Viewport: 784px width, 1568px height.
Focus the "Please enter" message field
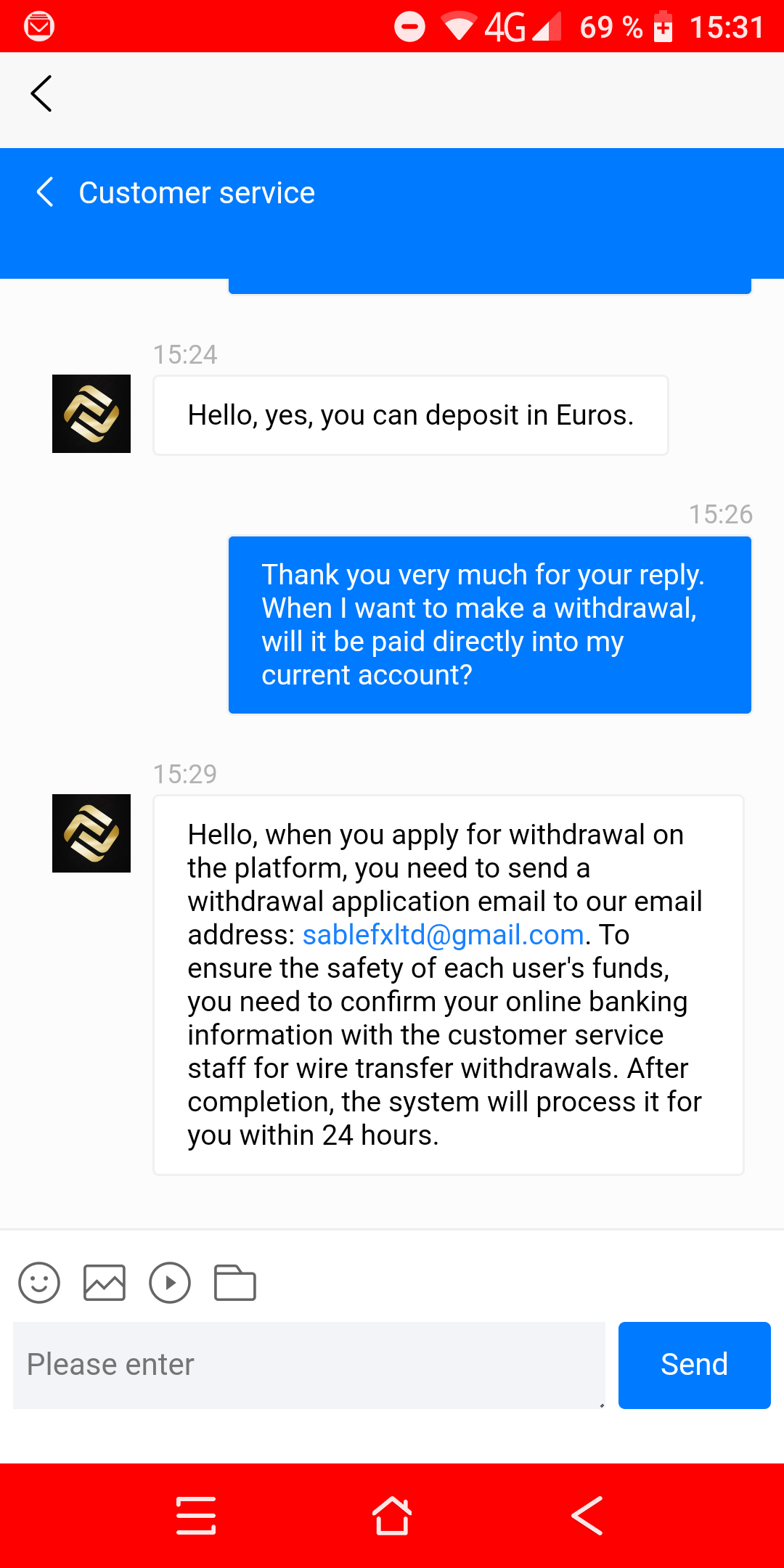(309, 1365)
